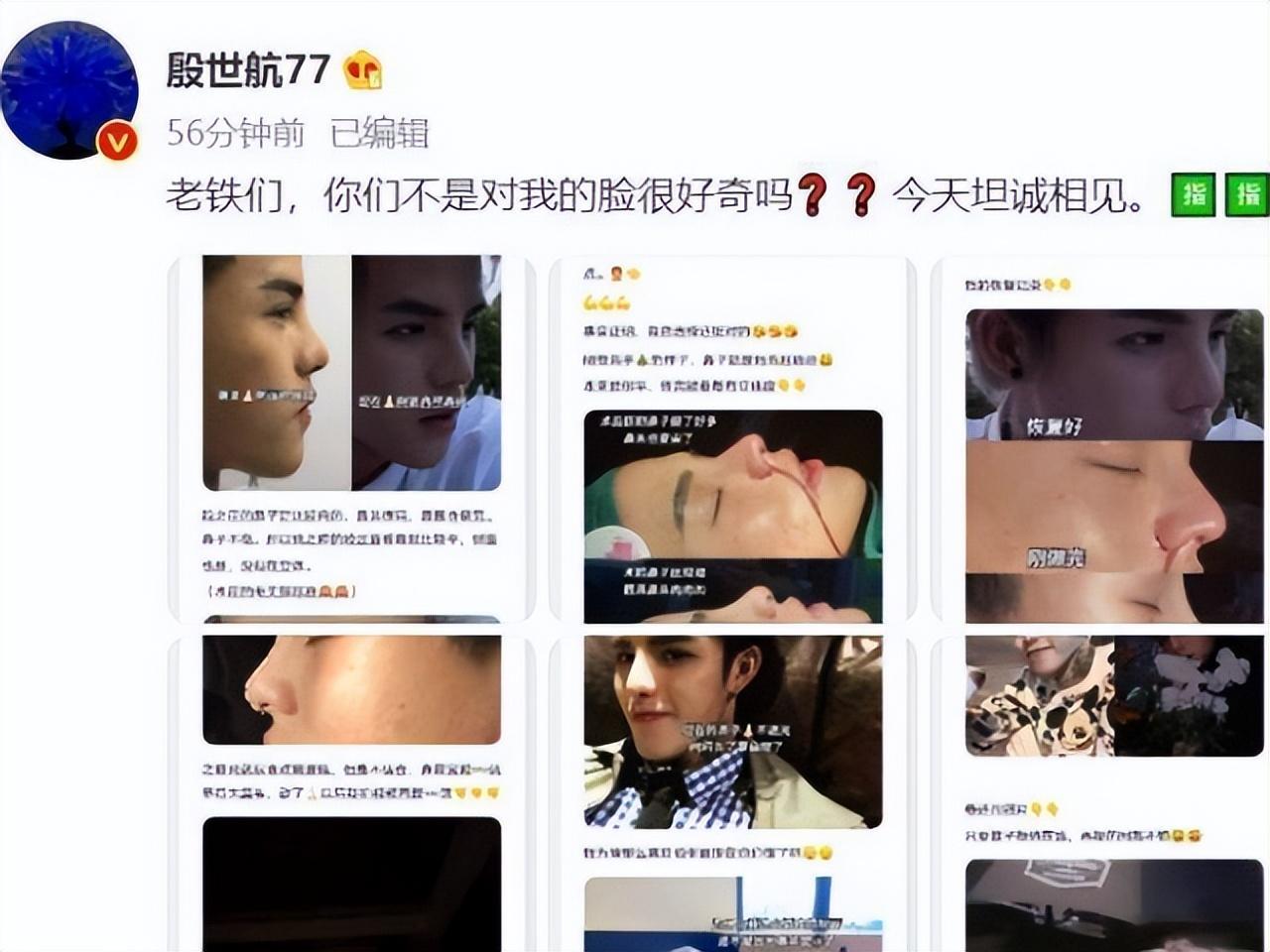This screenshot has width=1270, height=952.
Task: Open 殷世航77's profile avatar
Action: point(68,89)
